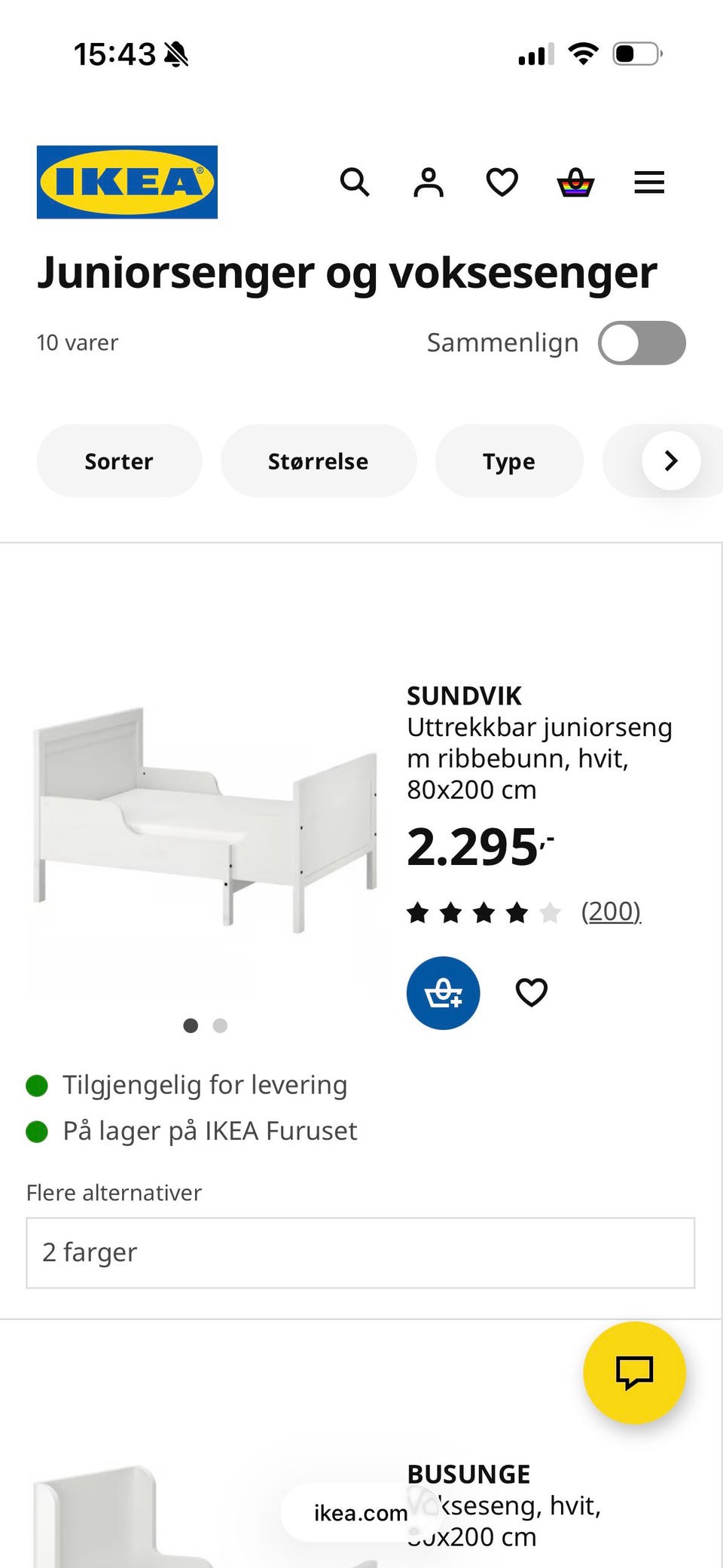
Task: Open the '2 farger' color options dropdown
Action: click(x=361, y=1252)
